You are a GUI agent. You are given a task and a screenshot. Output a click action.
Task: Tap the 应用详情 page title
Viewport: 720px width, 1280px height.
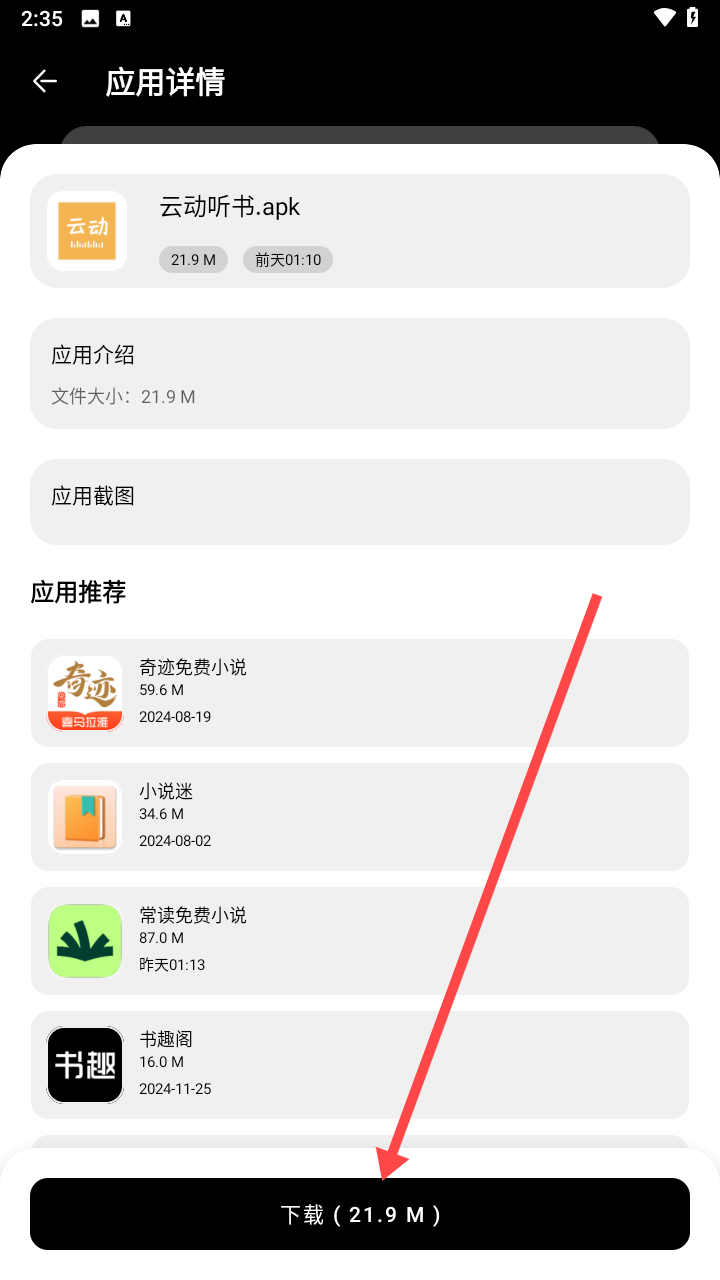pyautogui.click(x=164, y=83)
